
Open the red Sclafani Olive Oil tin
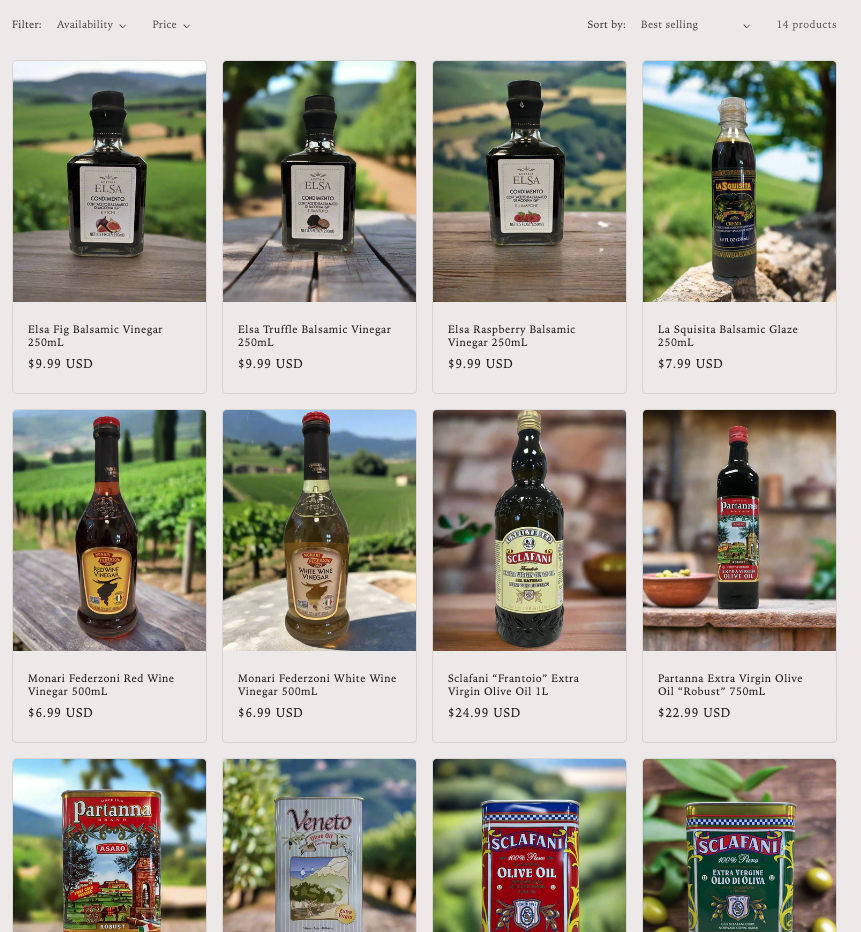click(x=529, y=850)
